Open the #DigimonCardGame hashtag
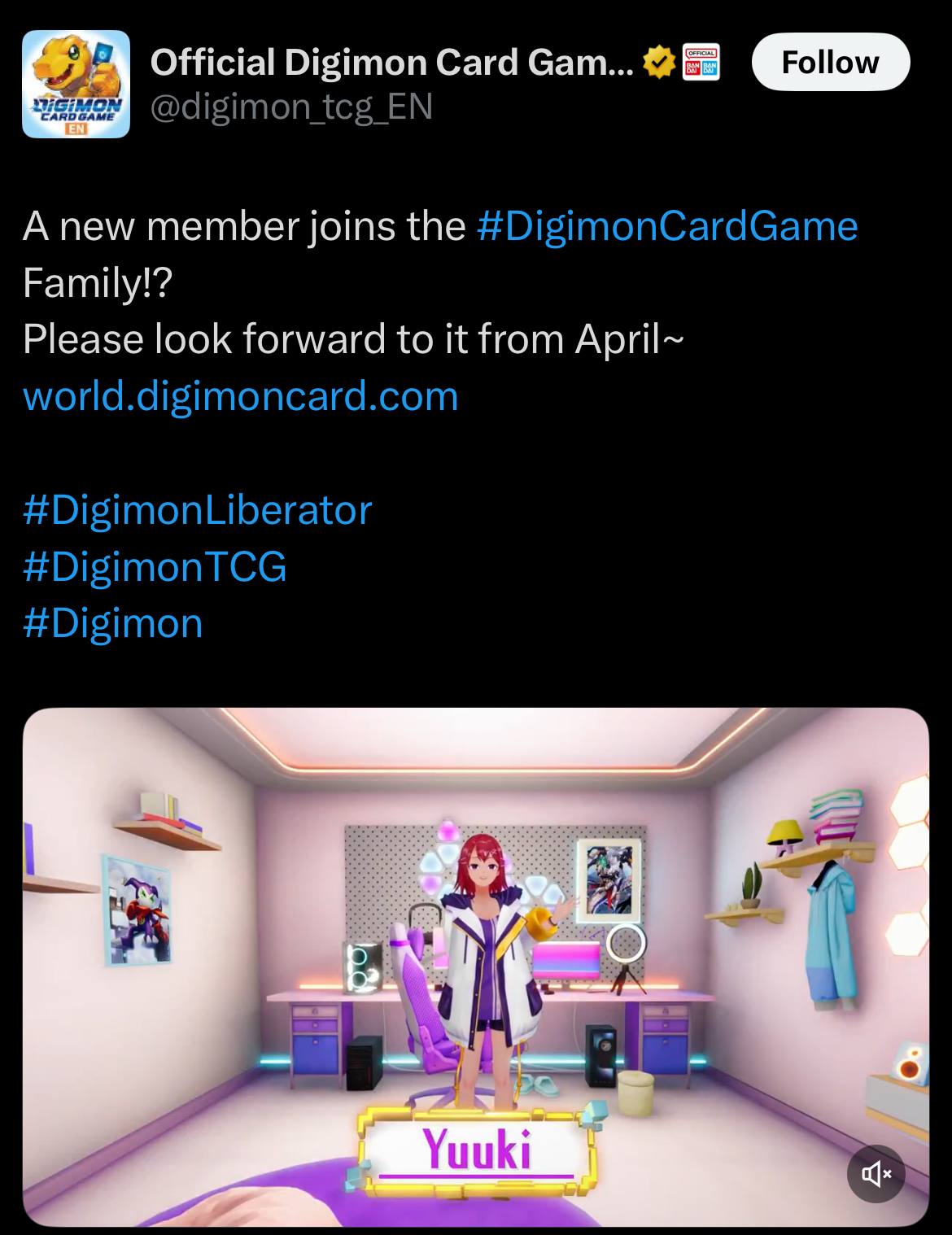Viewport: 952px width, 1235px height. pos(666,226)
